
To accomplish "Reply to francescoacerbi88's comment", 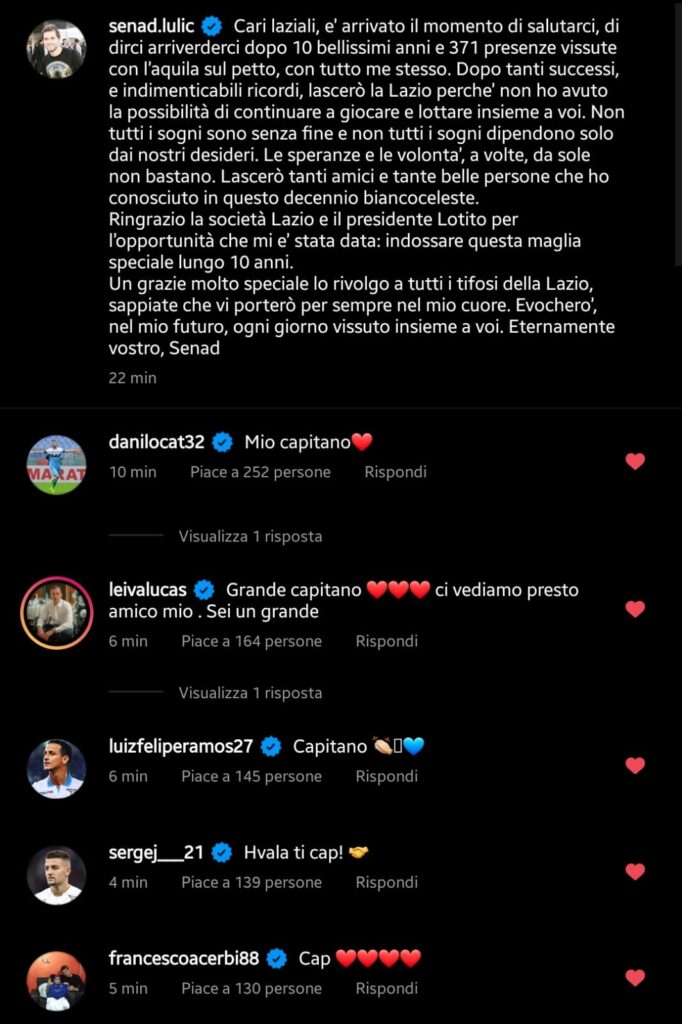I will point(387,988).
